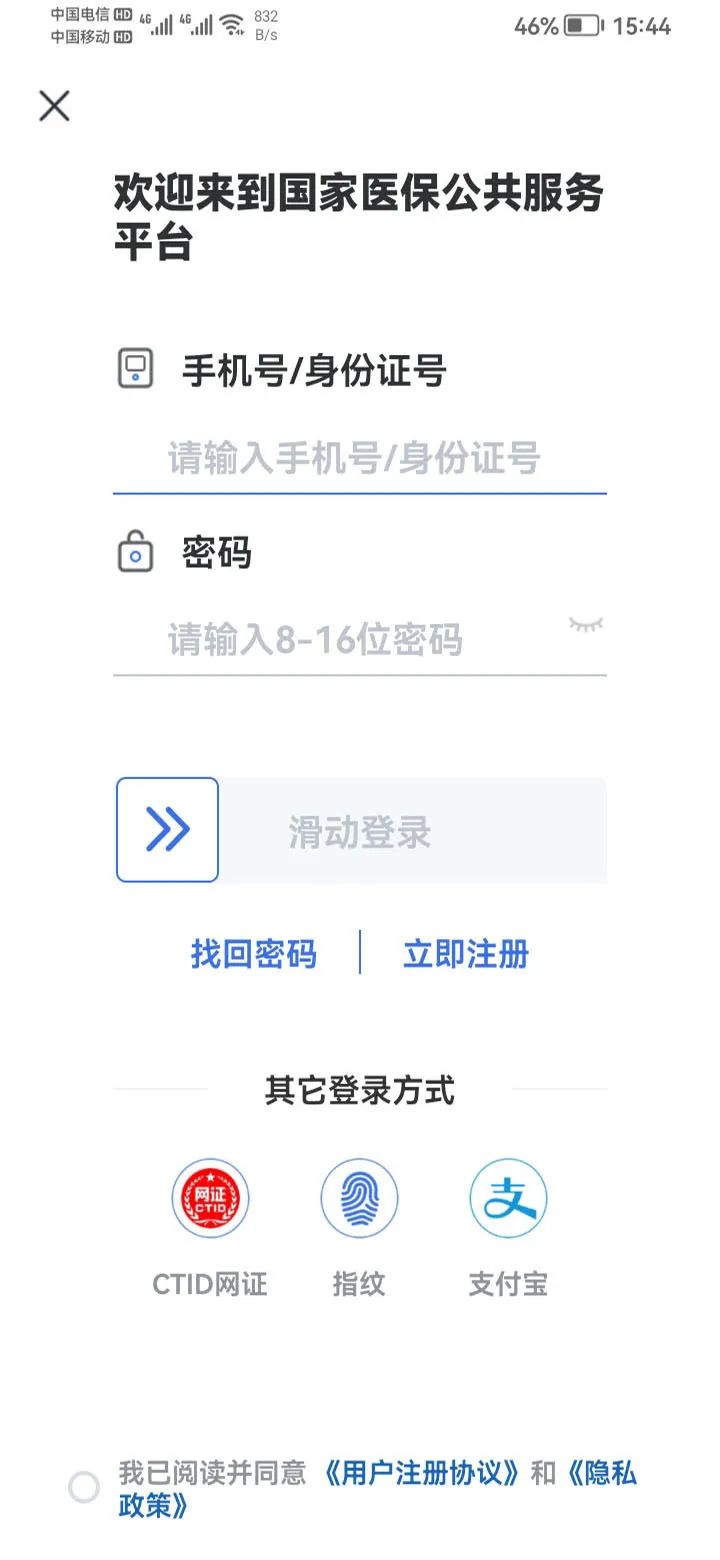Click the double-arrow slider handle
Image resolution: width=720 pixels, height=1560 pixels.
[x=167, y=830]
